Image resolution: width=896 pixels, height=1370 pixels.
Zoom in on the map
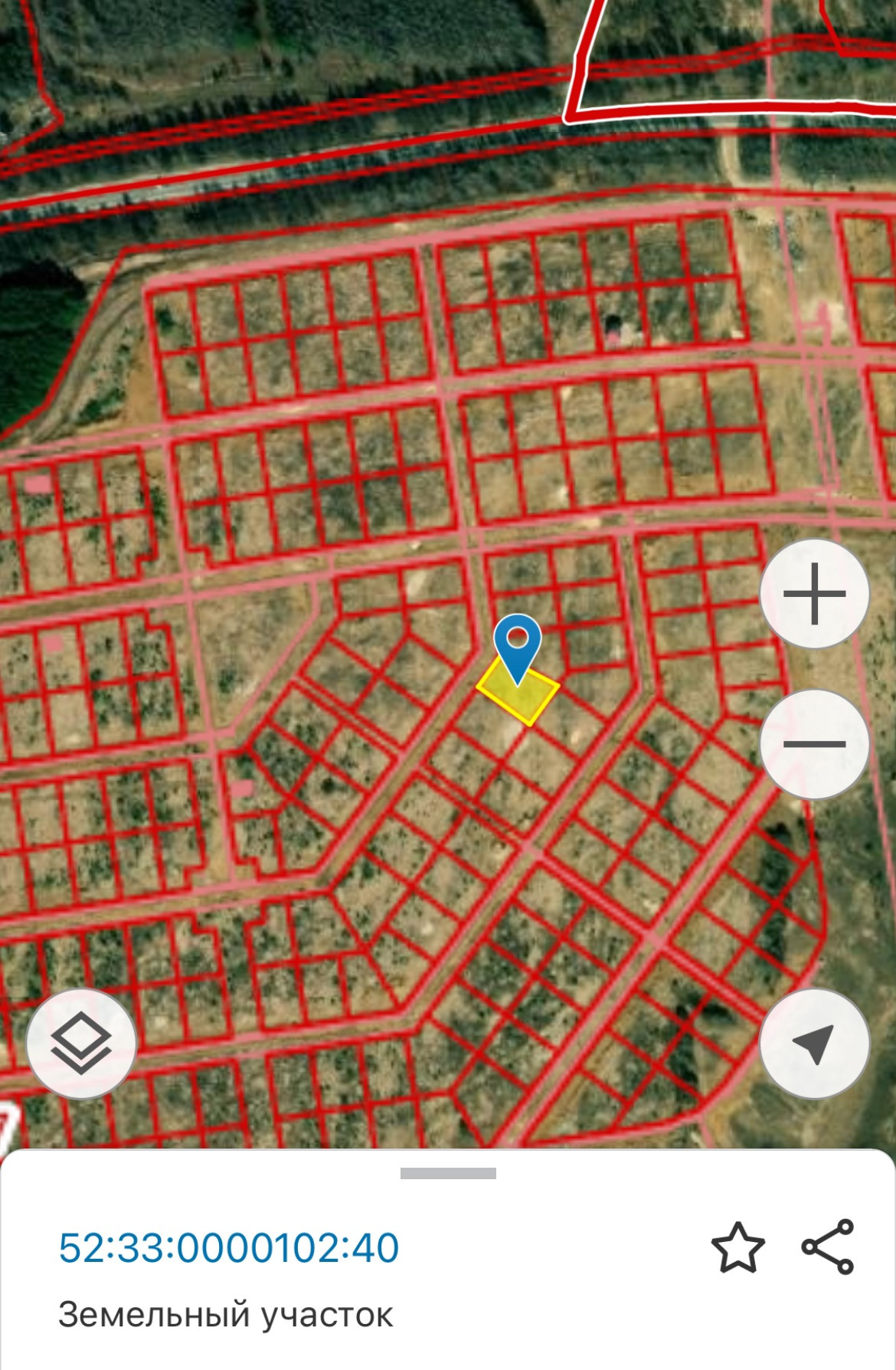814,594
